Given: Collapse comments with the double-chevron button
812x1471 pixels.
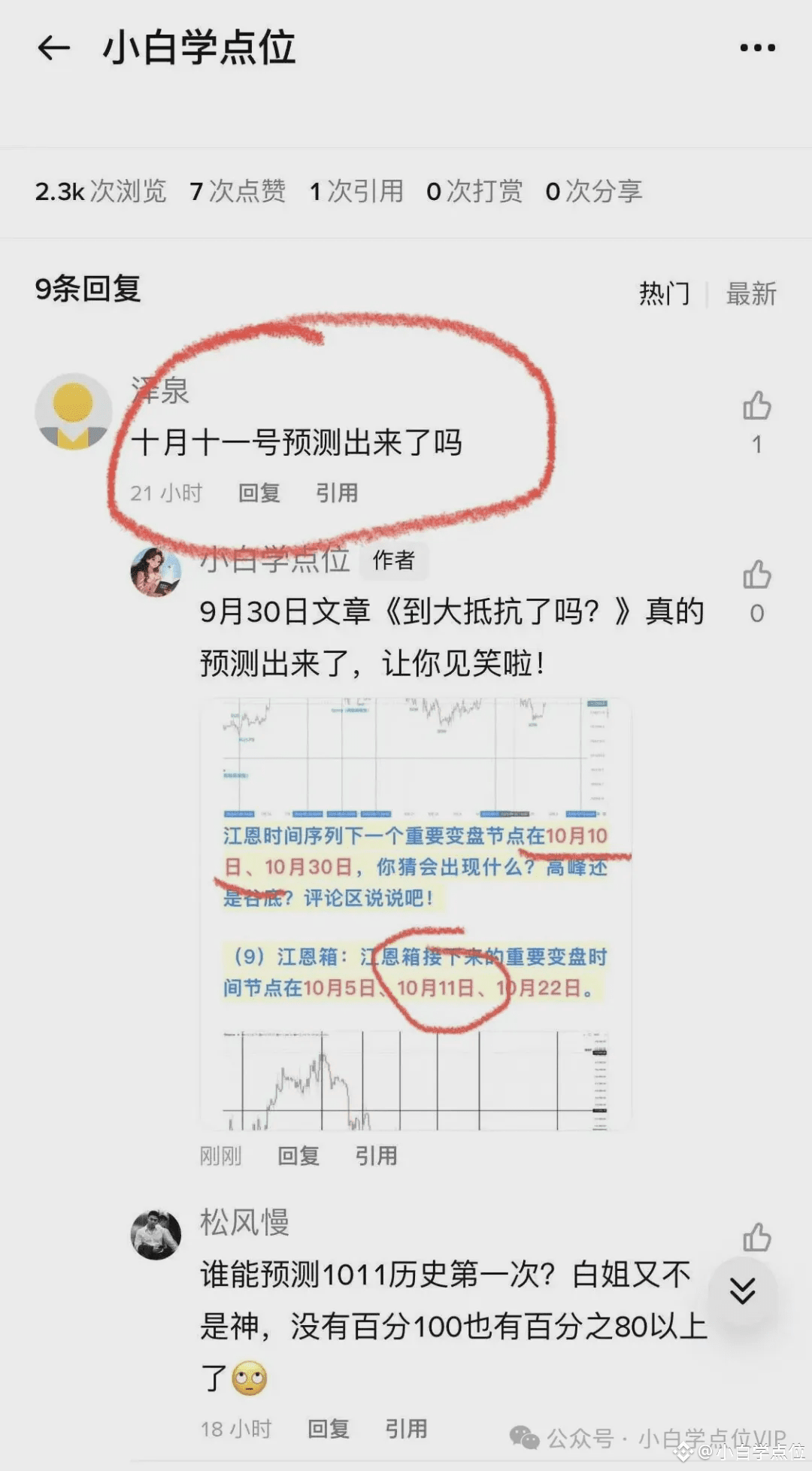Looking at the screenshot, I should tap(743, 1289).
